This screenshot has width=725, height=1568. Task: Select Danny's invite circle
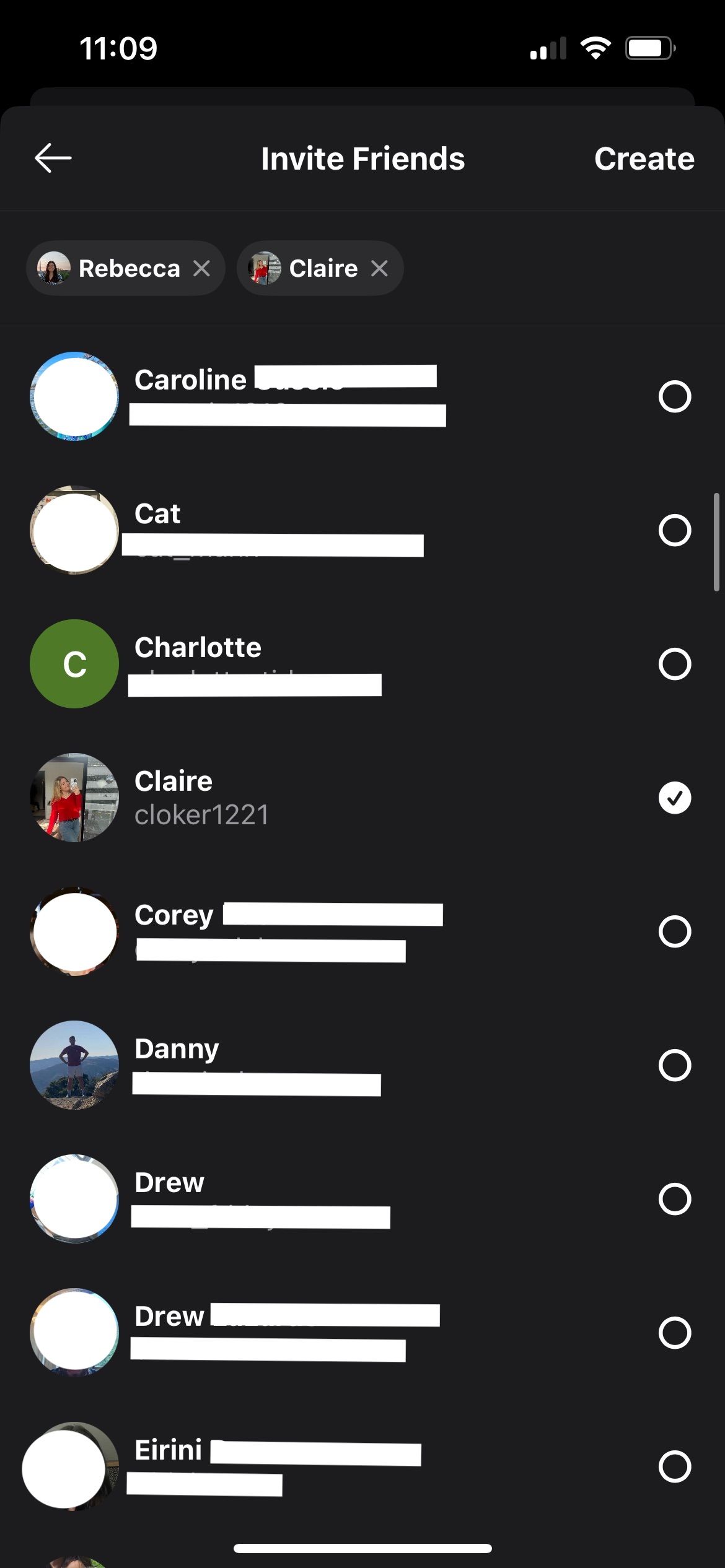pyautogui.click(x=675, y=1065)
